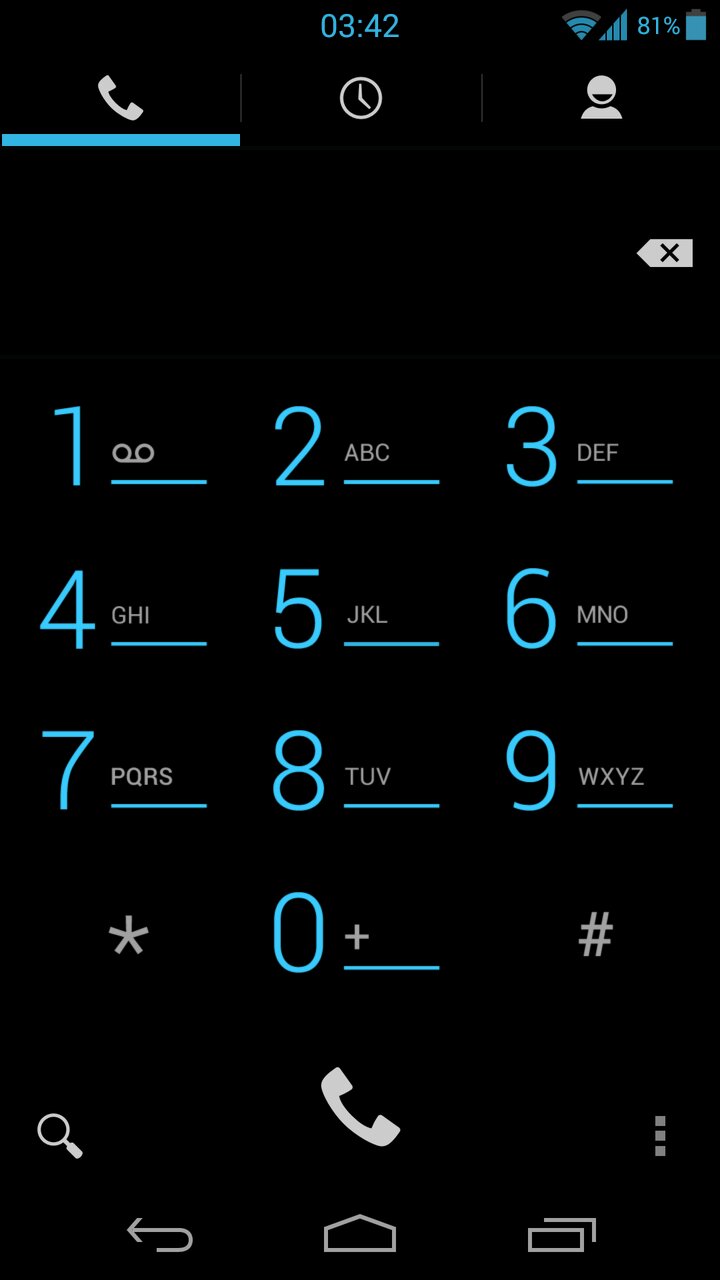Select the dialer phone tab

coord(120,99)
